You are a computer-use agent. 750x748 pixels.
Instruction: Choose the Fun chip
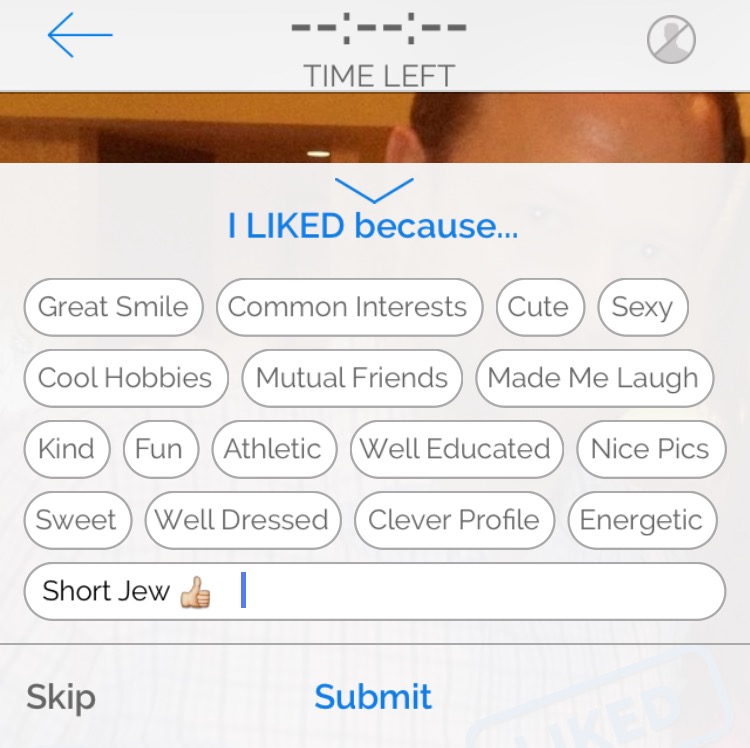click(159, 449)
